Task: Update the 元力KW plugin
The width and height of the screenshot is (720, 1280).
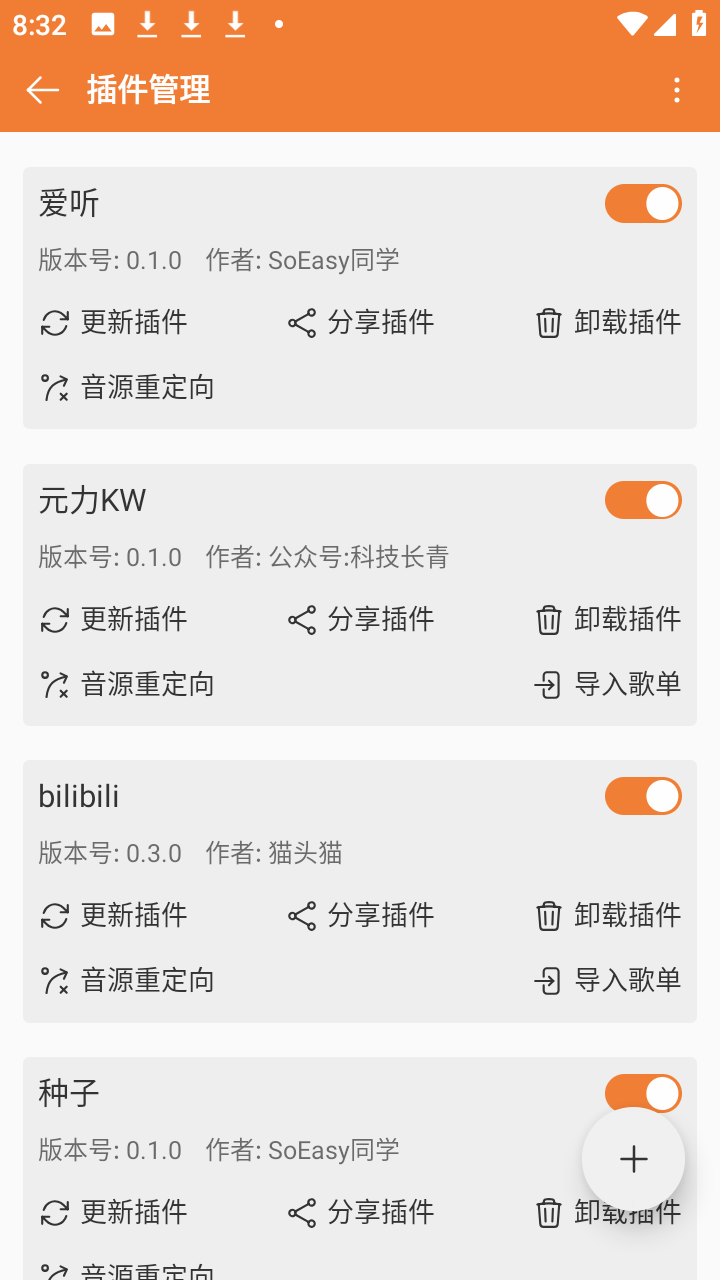Action: tap(114, 619)
